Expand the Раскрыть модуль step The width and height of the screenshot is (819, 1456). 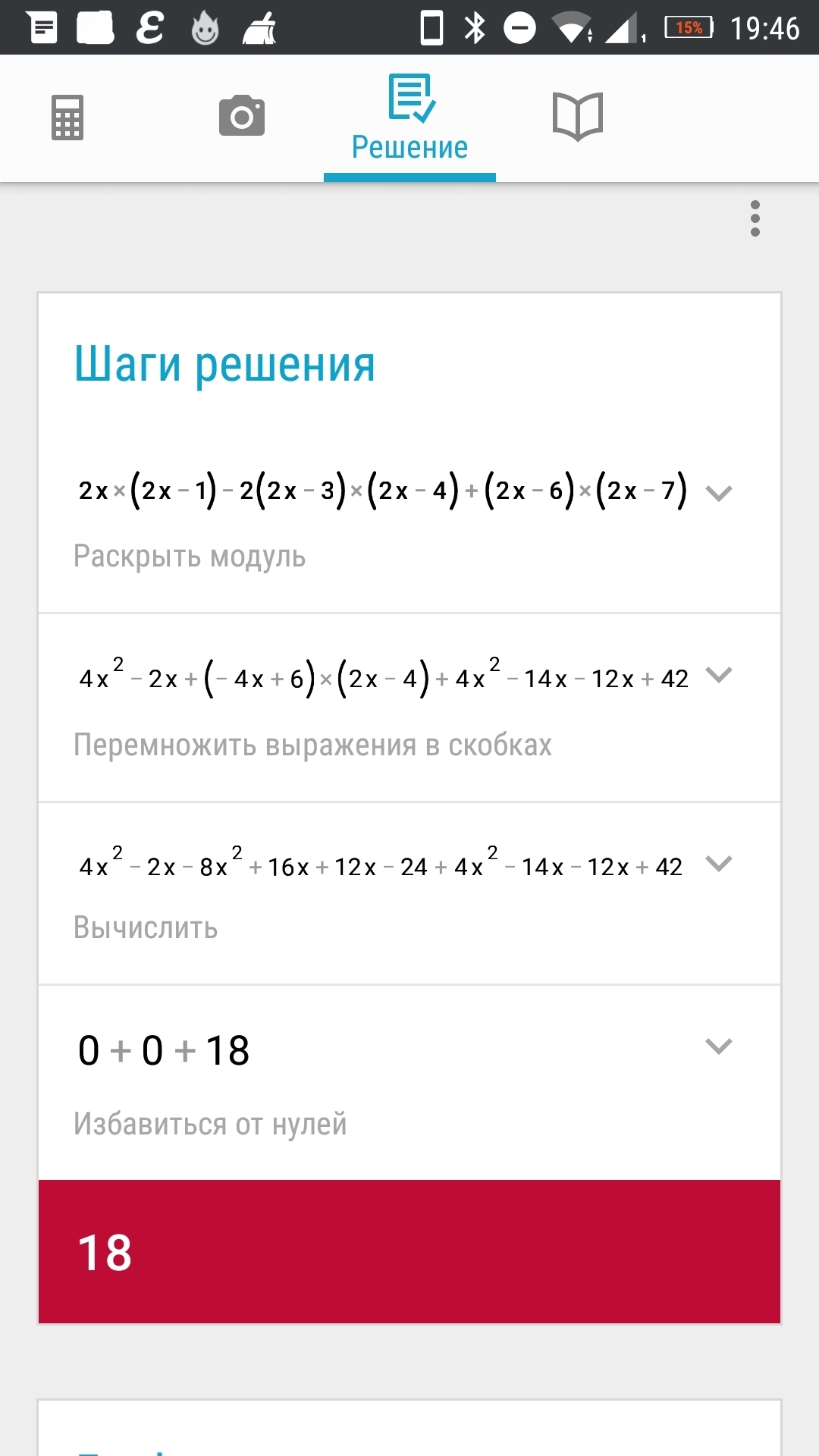(719, 494)
